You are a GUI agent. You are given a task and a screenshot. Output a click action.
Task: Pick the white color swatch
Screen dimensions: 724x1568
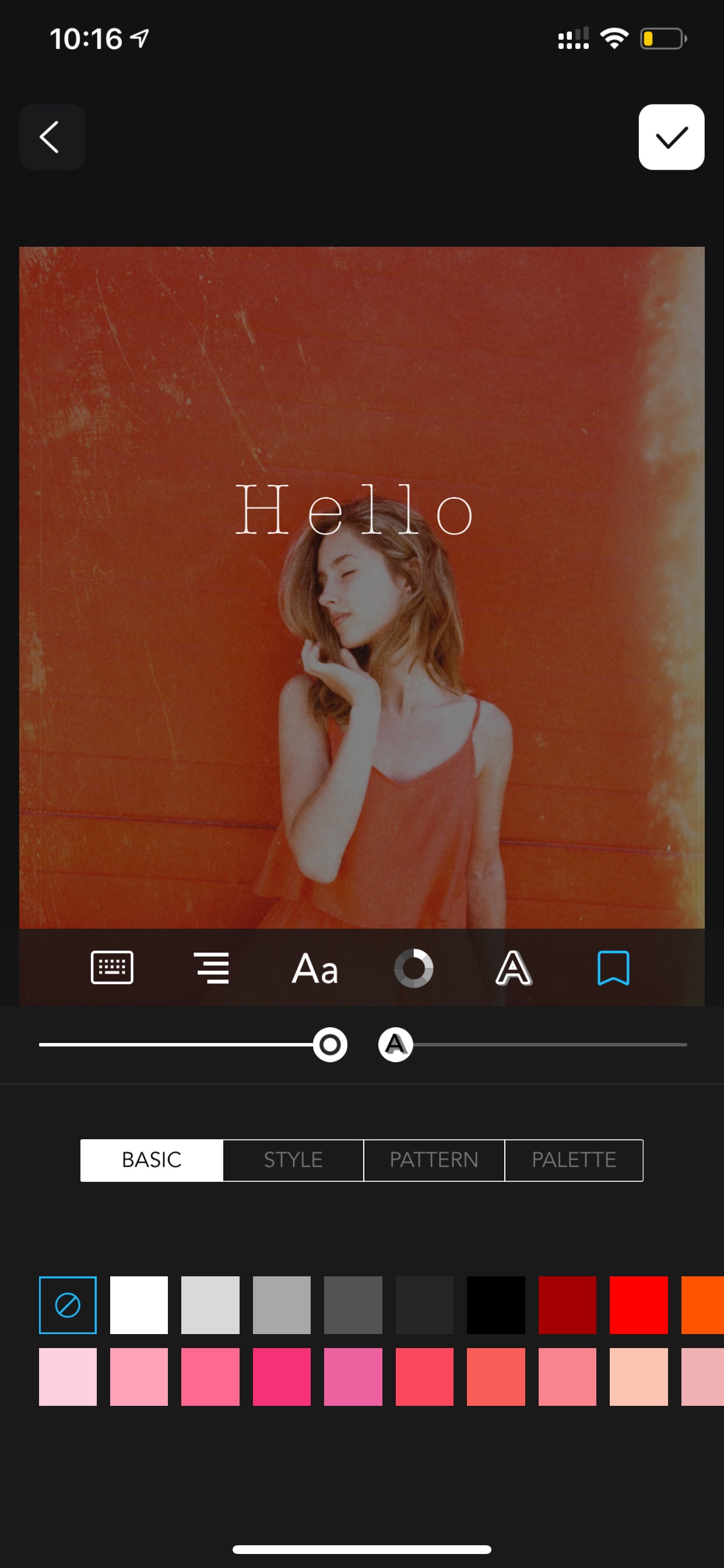(139, 1305)
